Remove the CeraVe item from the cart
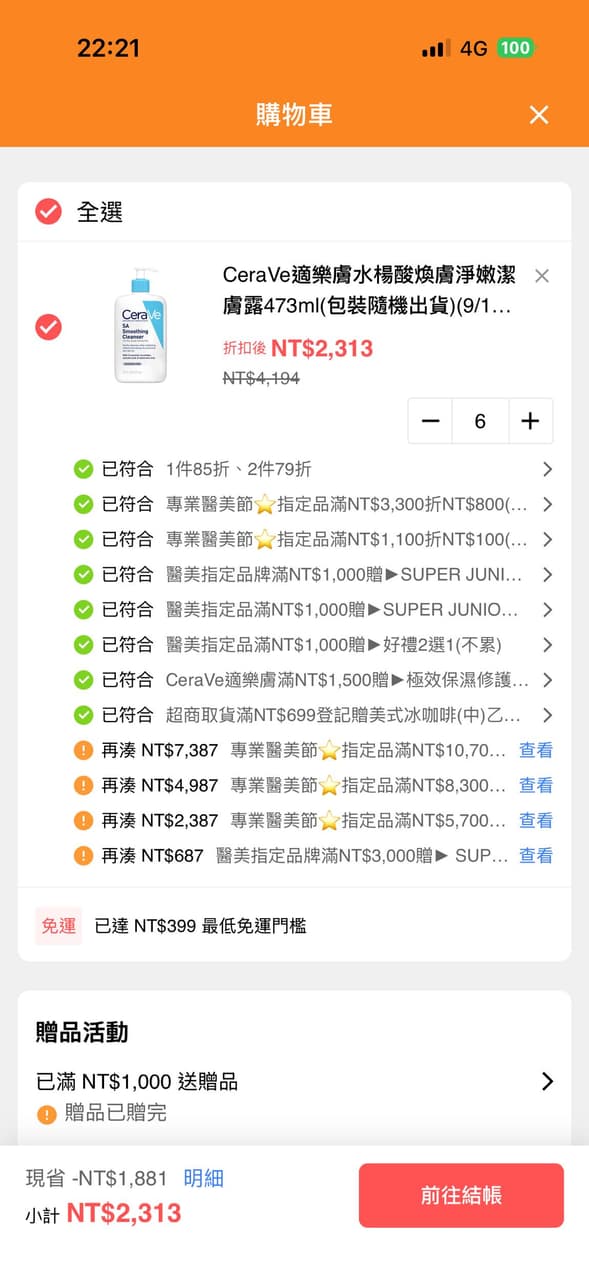 (x=542, y=276)
